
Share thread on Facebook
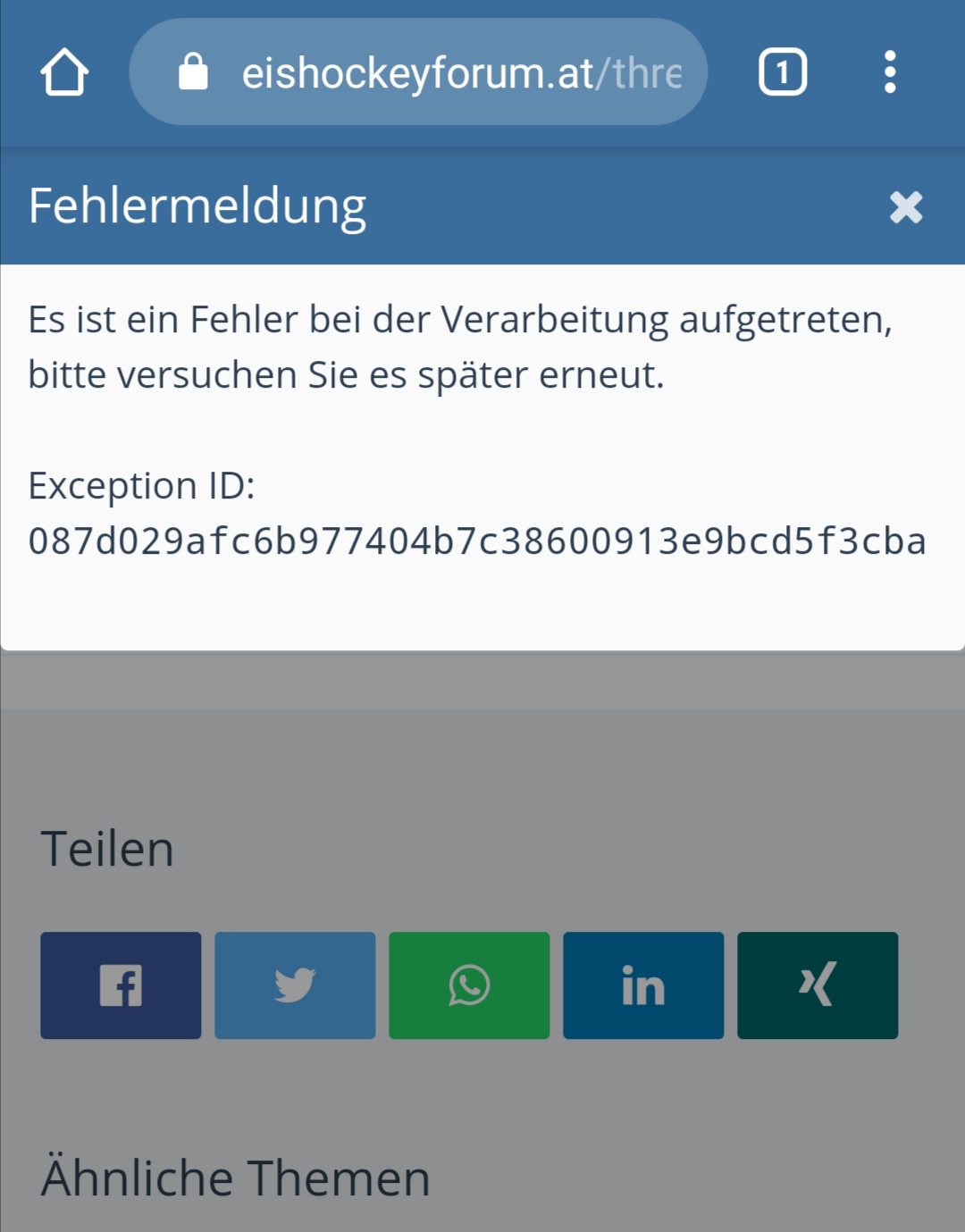[121, 985]
